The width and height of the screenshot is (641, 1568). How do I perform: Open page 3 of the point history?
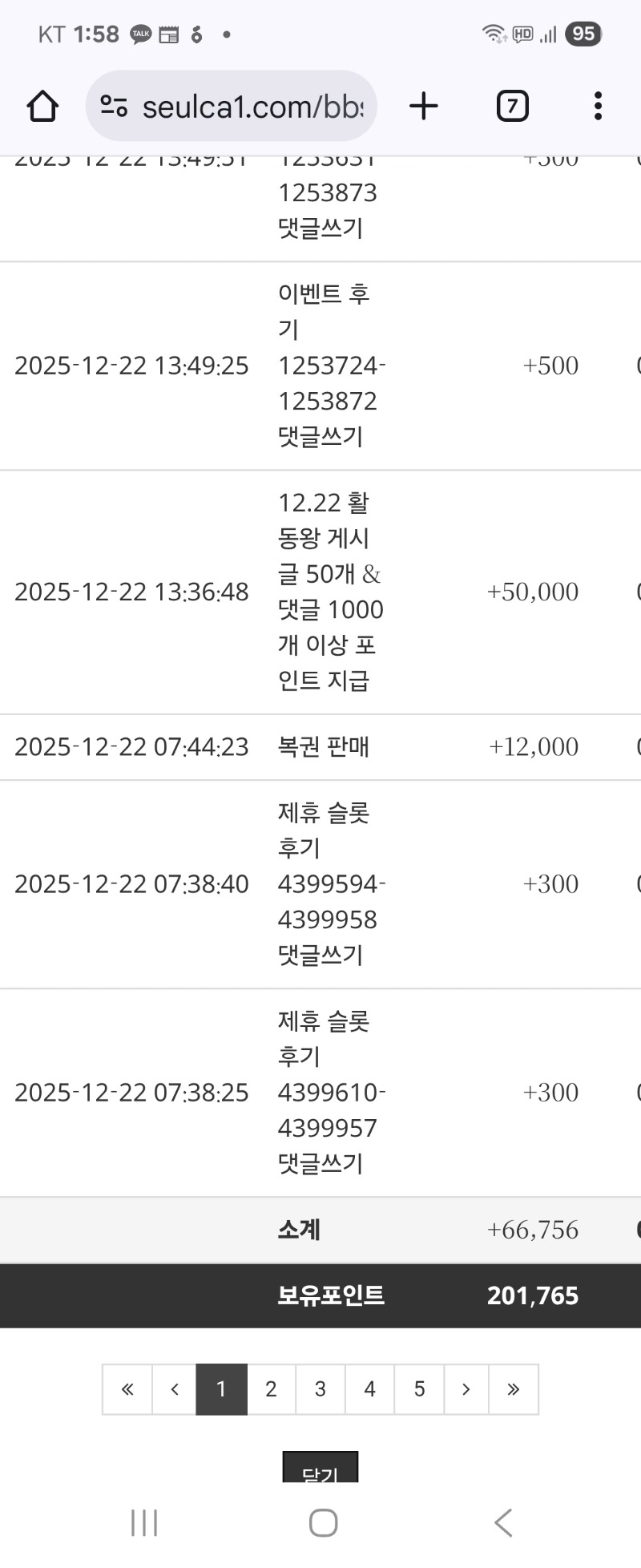click(320, 1389)
